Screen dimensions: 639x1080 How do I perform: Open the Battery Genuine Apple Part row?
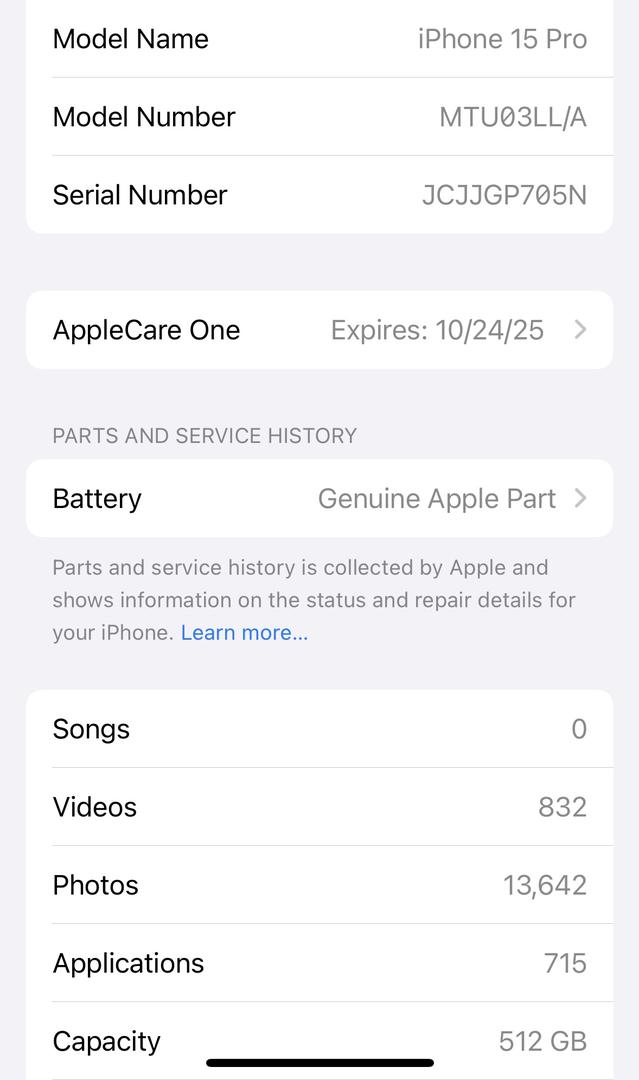(x=320, y=498)
